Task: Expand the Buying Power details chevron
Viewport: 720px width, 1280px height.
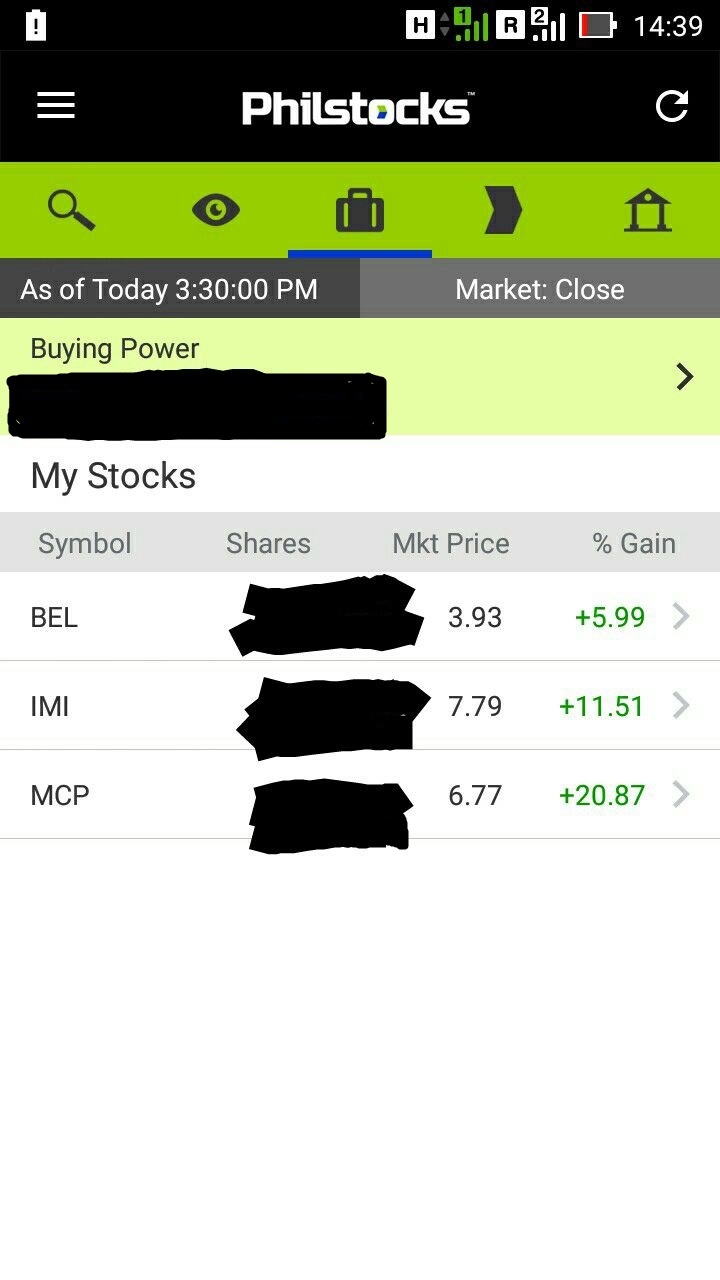Action: click(684, 377)
